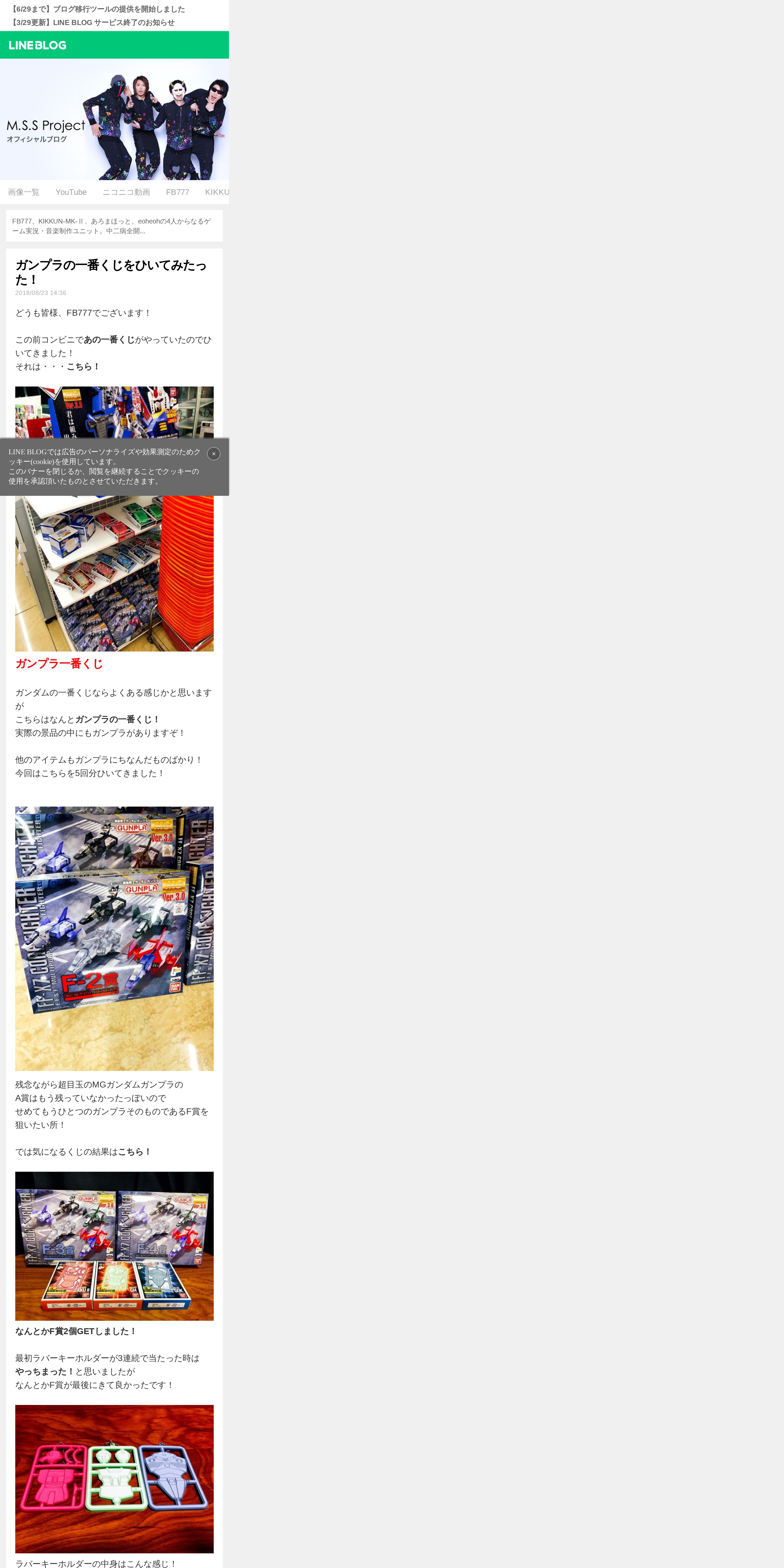Open the M.S.S Project header banner
Image resolution: width=784 pixels, height=1568 pixels.
pos(114,119)
